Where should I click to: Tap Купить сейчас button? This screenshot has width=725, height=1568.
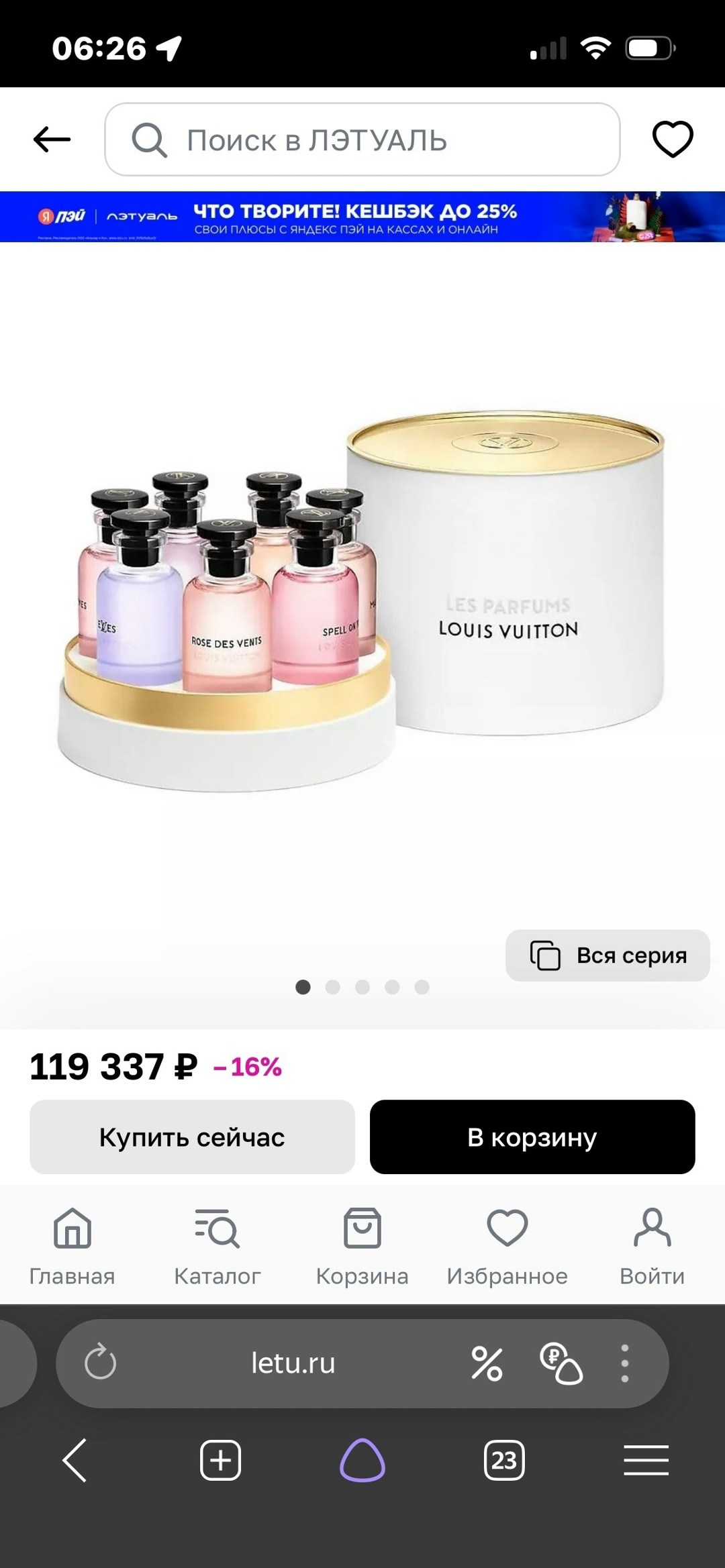click(192, 1137)
